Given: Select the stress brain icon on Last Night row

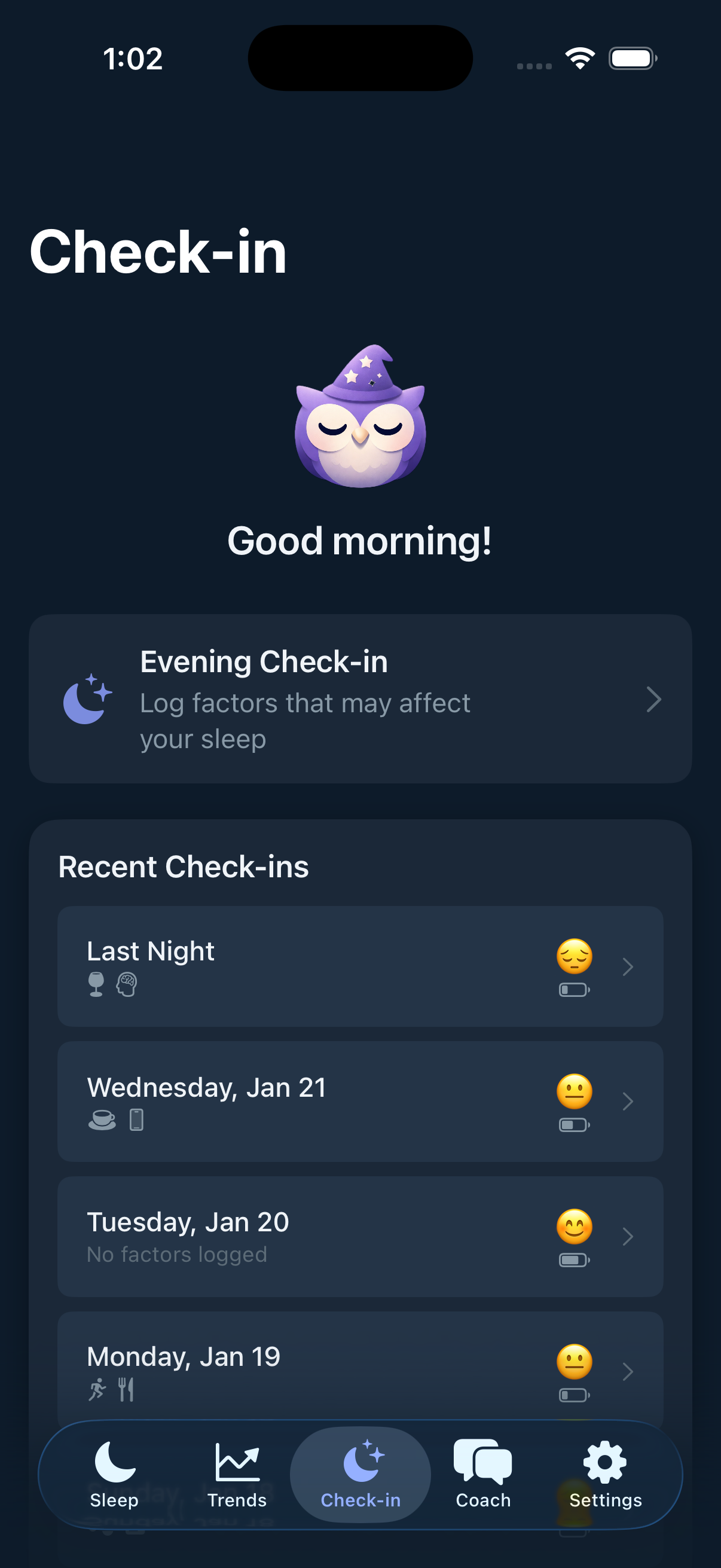Looking at the screenshot, I should 128,985.
